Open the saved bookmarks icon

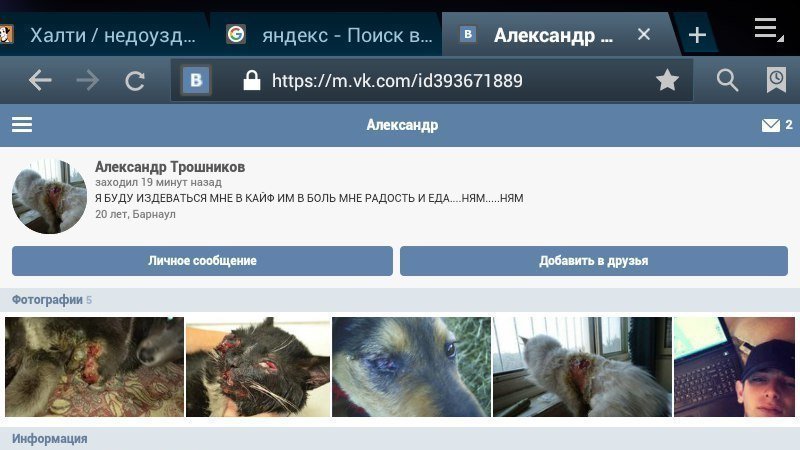(775, 81)
